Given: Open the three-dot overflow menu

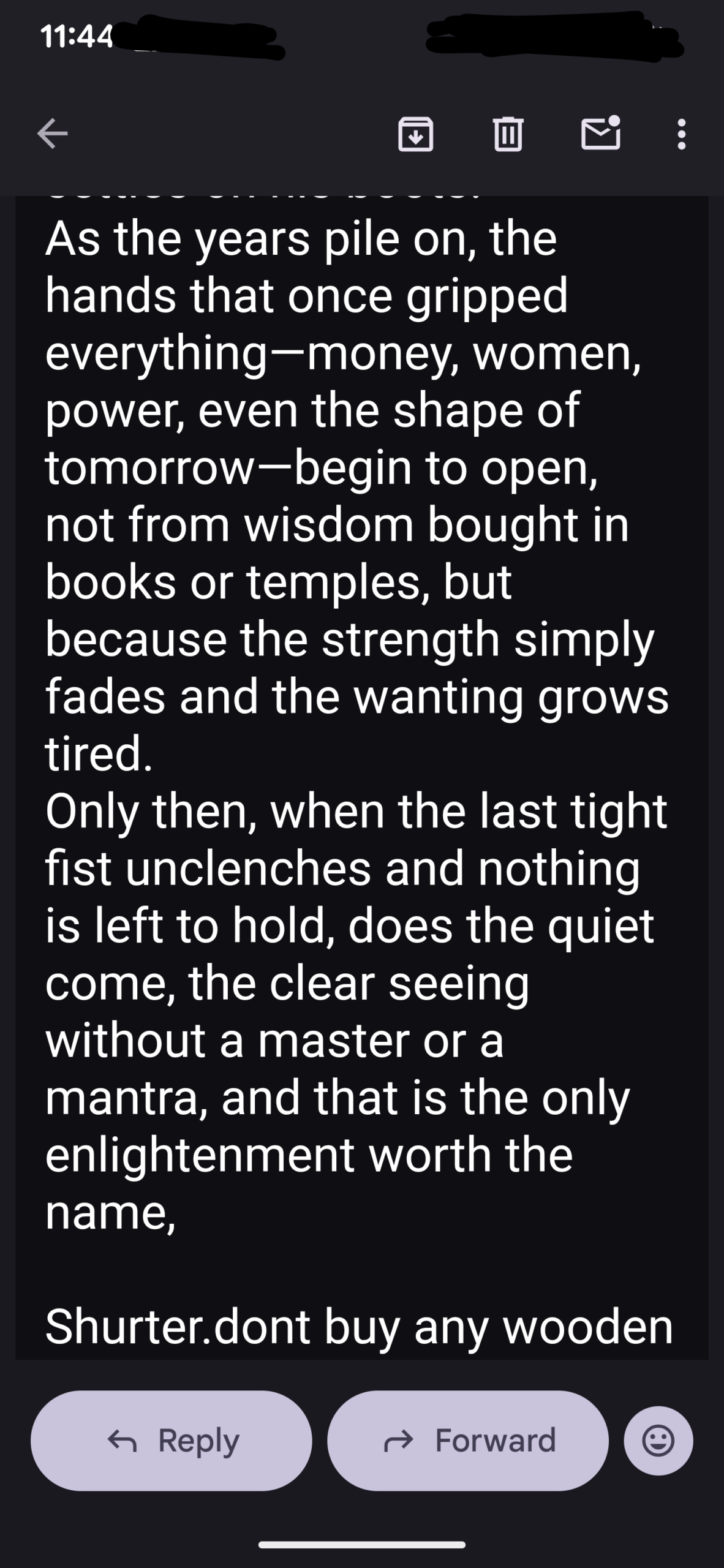Looking at the screenshot, I should click(681, 134).
